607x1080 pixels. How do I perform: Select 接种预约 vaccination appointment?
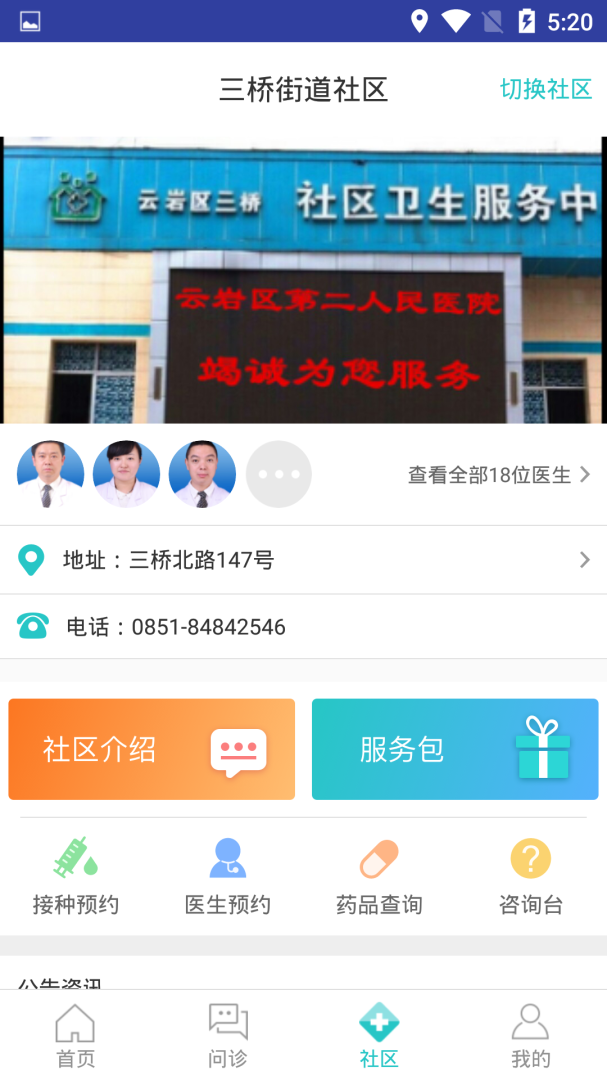tap(76, 877)
